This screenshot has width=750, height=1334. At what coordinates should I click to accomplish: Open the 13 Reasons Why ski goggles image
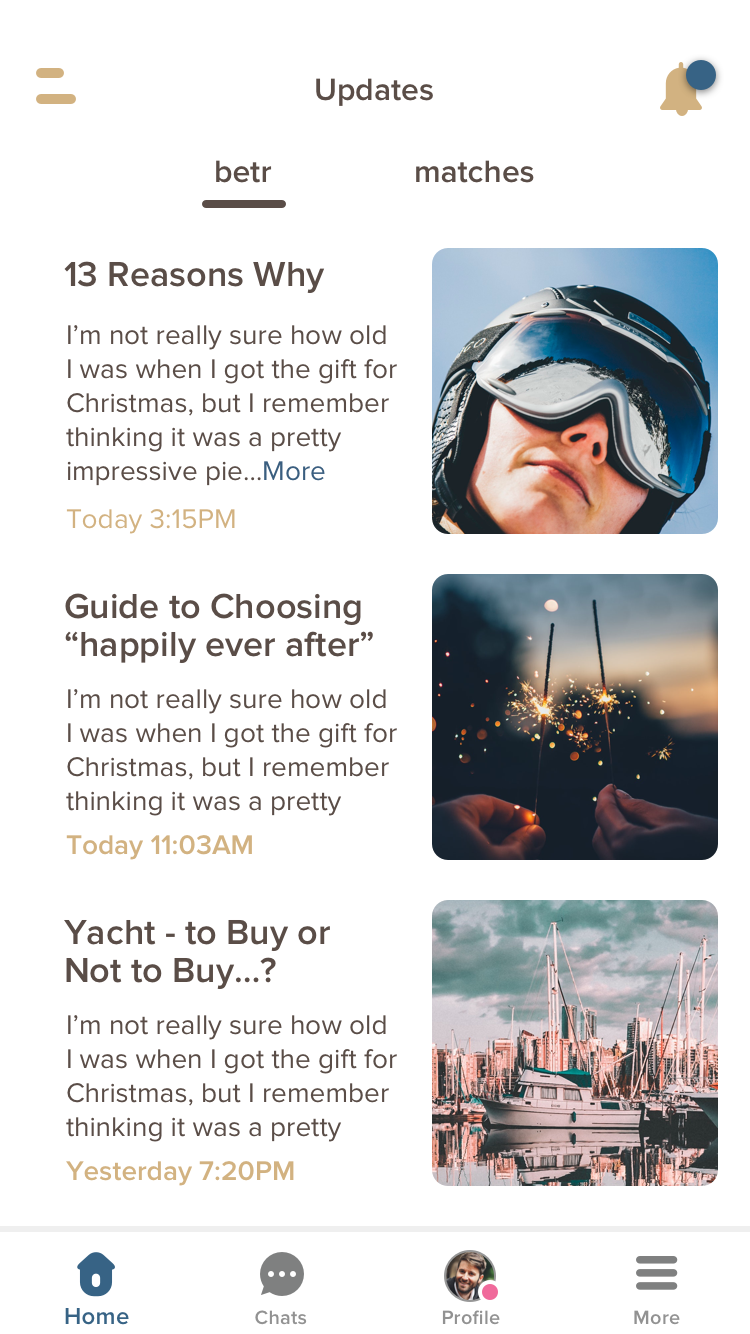[575, 391]
